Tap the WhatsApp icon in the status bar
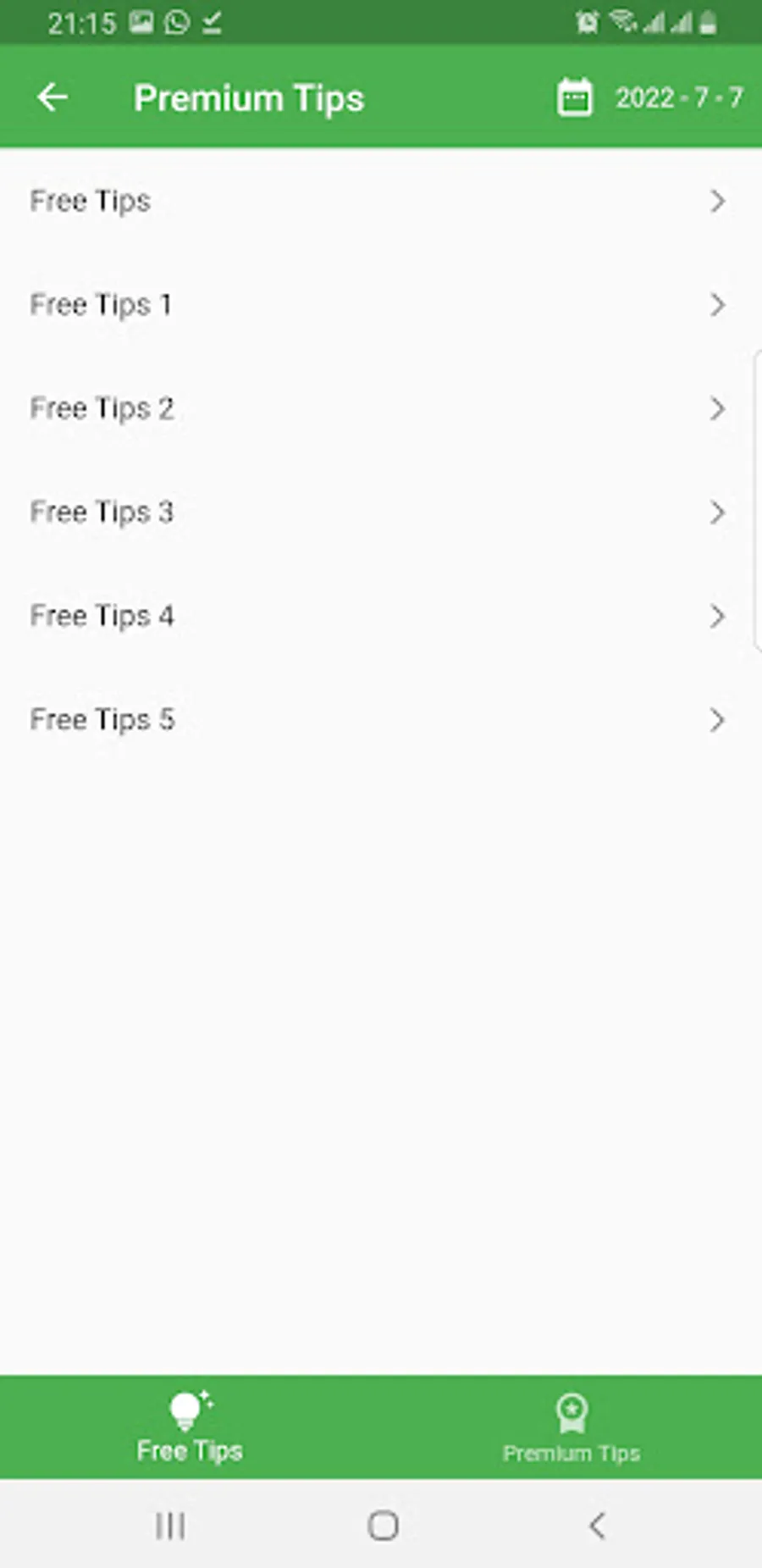 pyautogui.click(x=174, y=23)
